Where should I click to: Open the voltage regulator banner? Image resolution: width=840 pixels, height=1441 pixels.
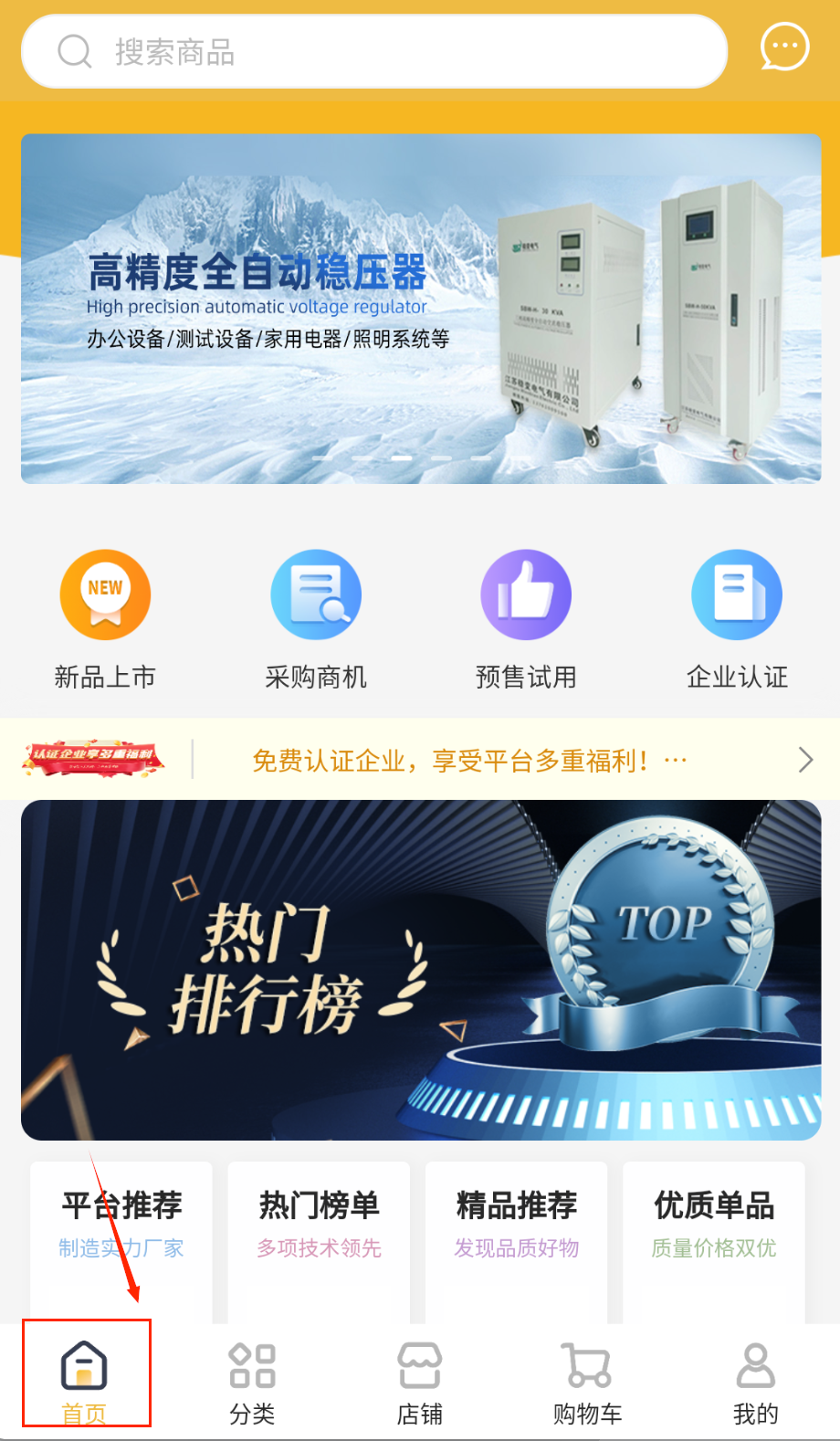421,309
